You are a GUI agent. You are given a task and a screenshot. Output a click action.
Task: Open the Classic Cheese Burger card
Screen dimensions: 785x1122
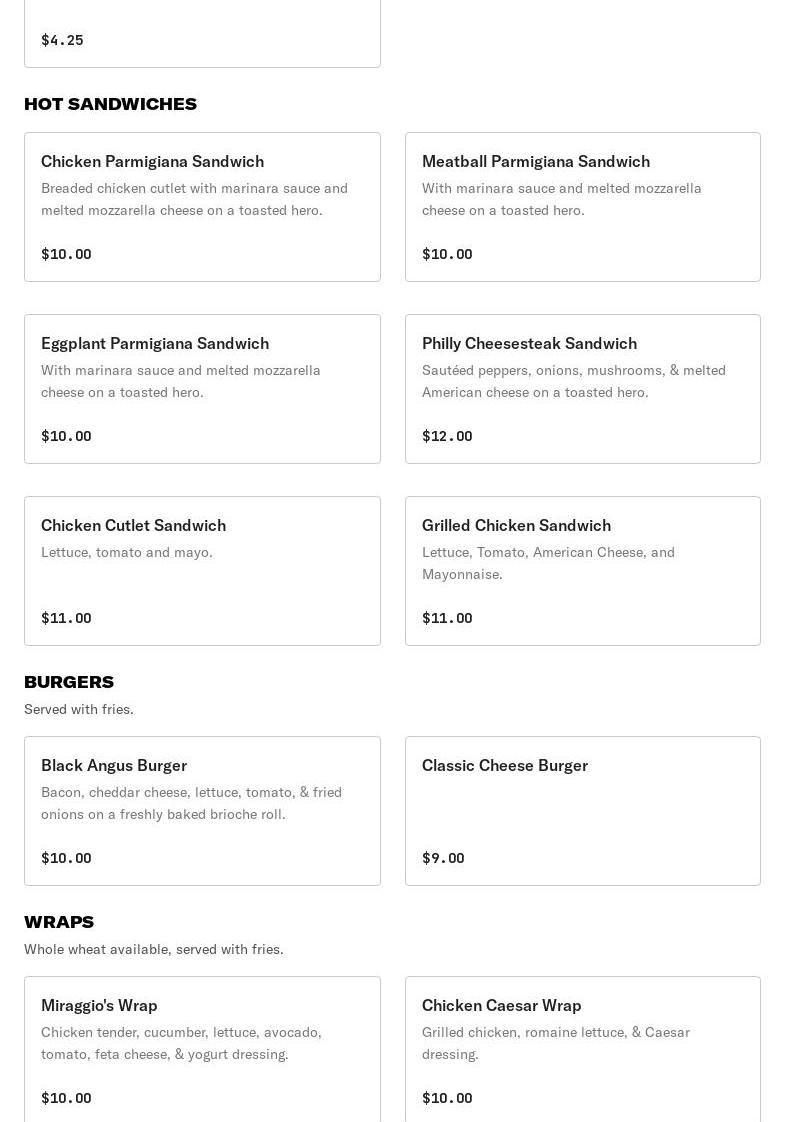(x=582, y=811)
